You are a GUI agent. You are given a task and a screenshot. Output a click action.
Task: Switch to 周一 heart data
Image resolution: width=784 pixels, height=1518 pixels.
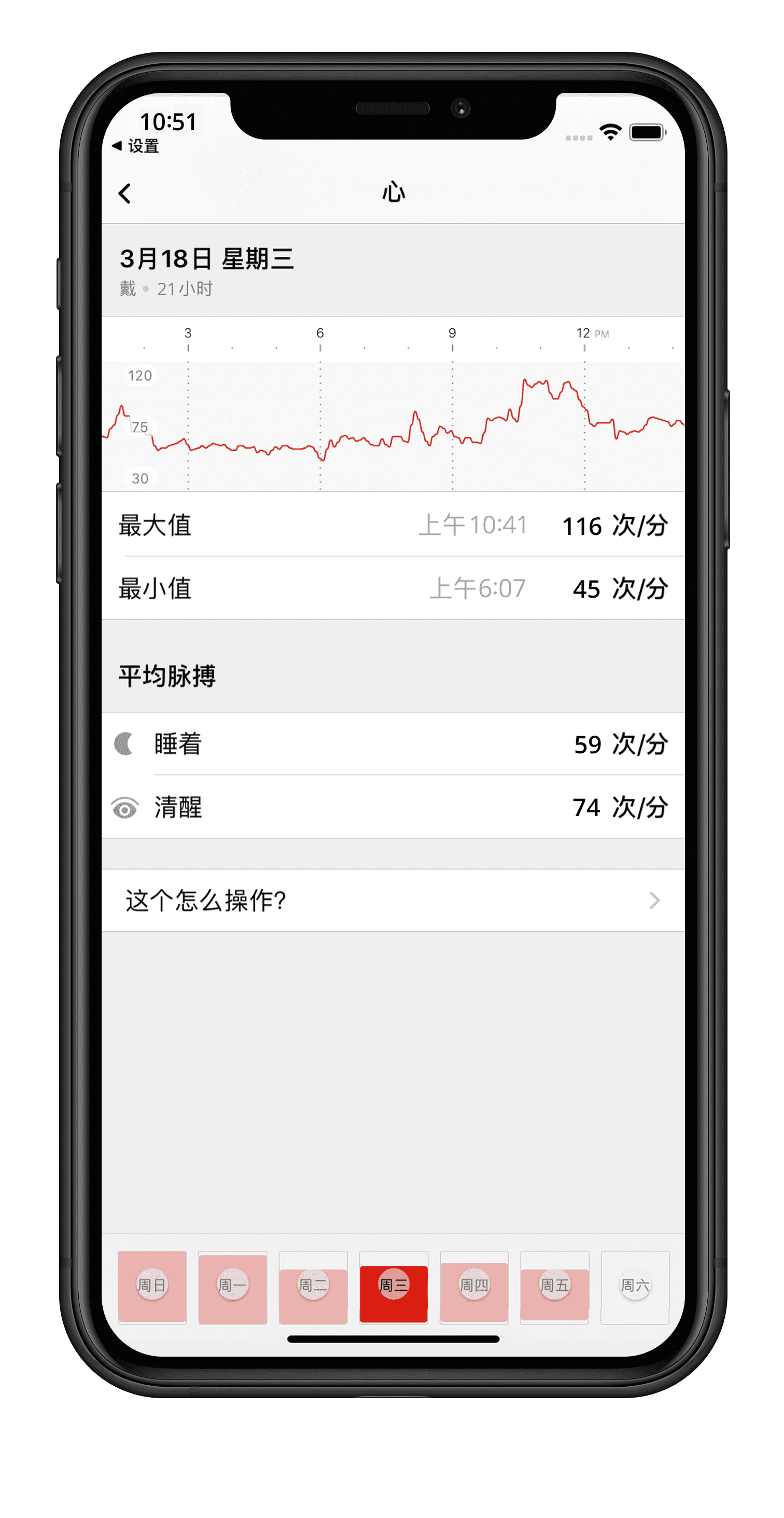(233, 1286)
